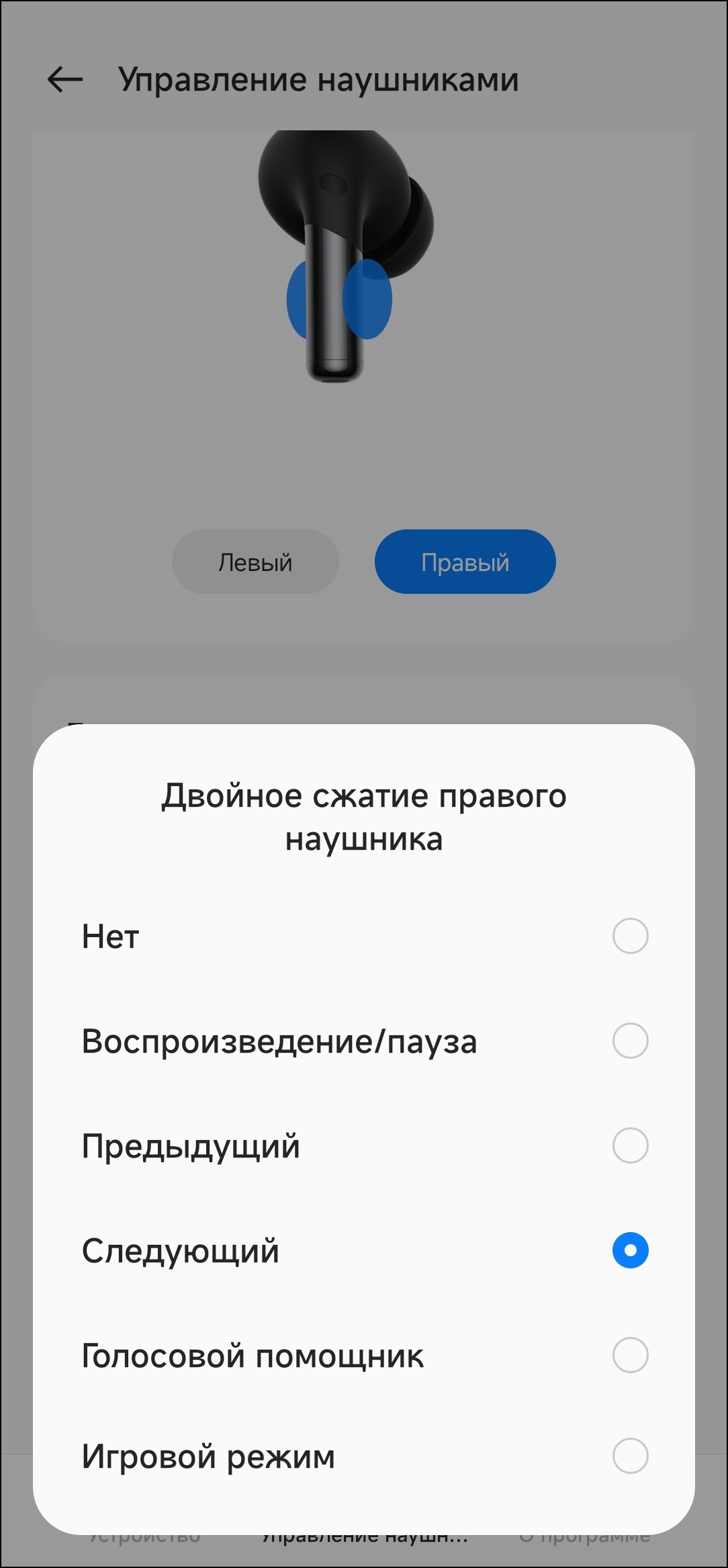Switch to the "Левый" earbud

pos(255,562)
